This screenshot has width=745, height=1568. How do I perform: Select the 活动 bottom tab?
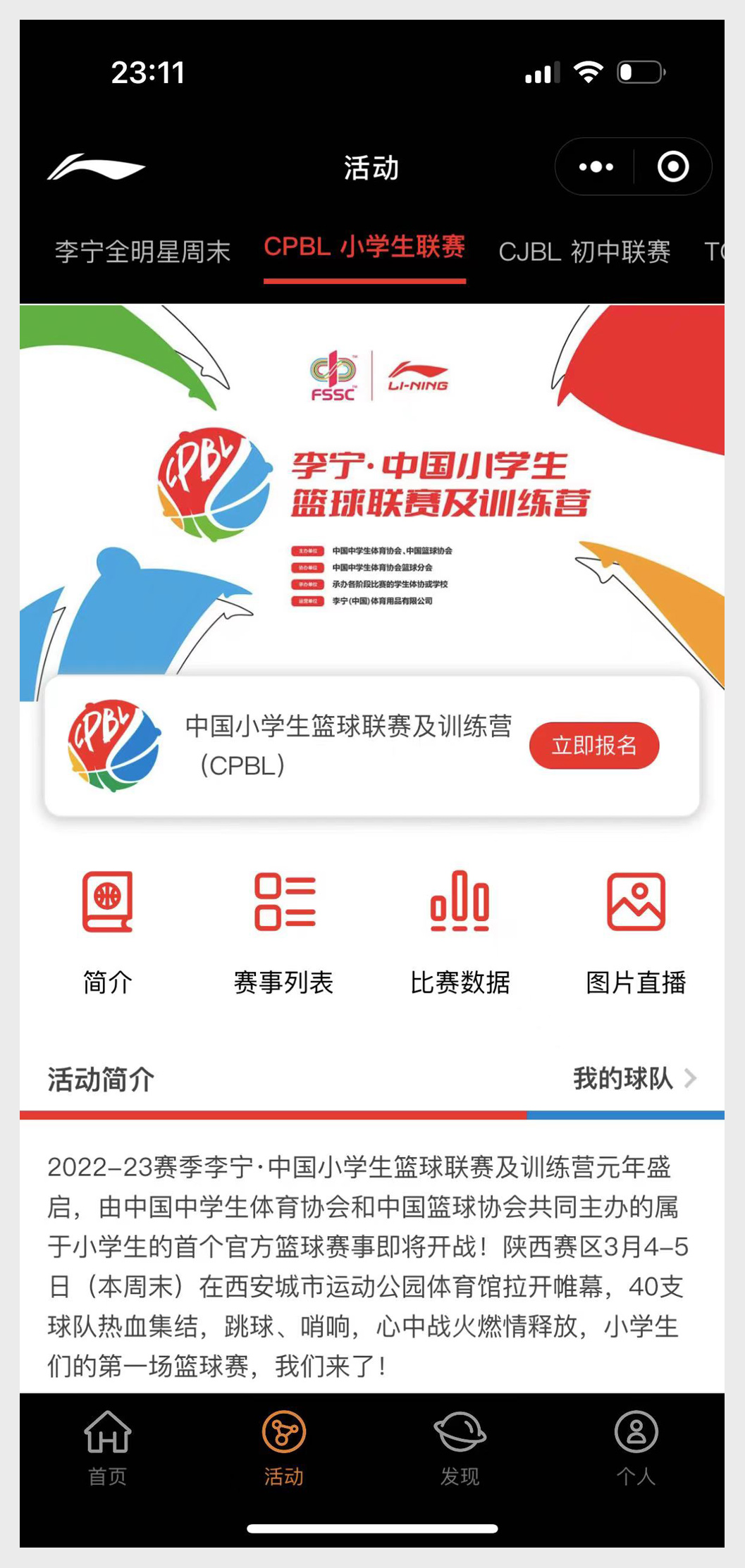click(284, 1448)
